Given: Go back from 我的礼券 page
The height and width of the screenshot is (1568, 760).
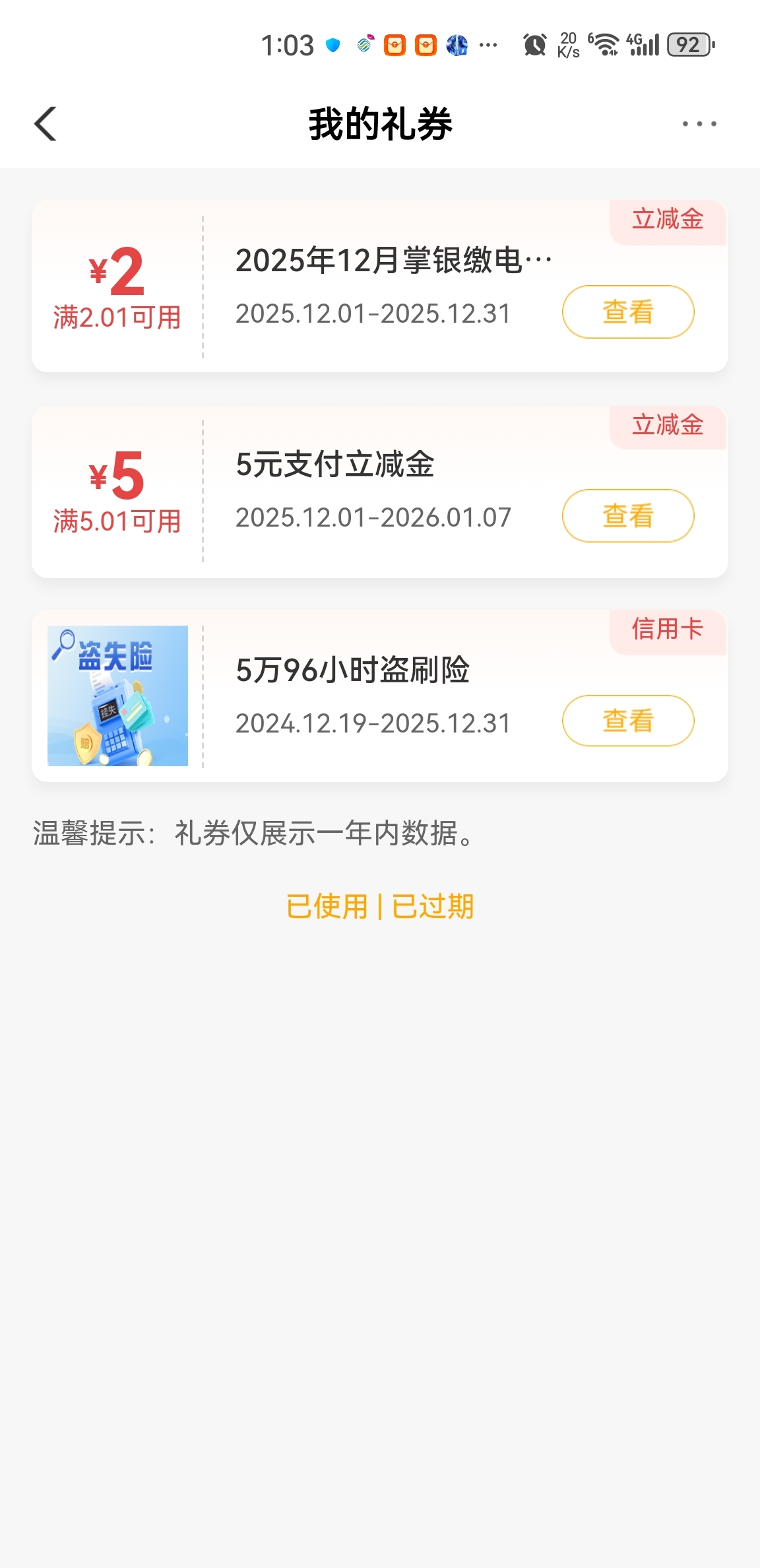Looking at the screenshot, I should pyautogui.click(x=46, y=123).
